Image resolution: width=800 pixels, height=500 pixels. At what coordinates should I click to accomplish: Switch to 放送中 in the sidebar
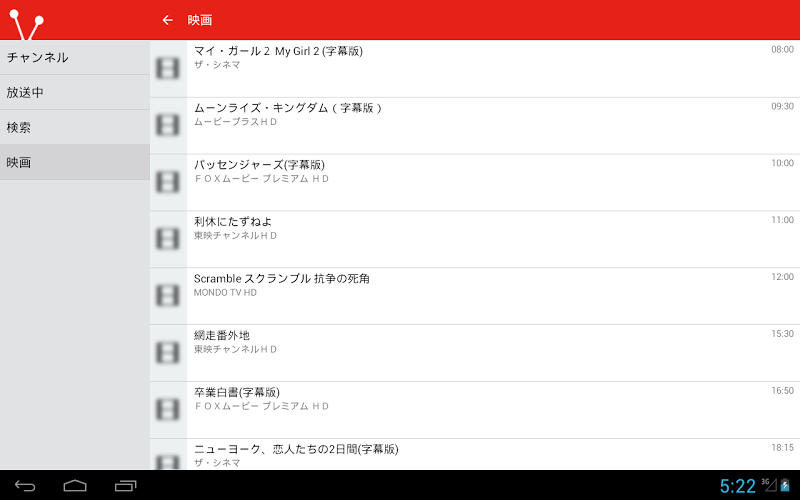click(x=75, y=92)
